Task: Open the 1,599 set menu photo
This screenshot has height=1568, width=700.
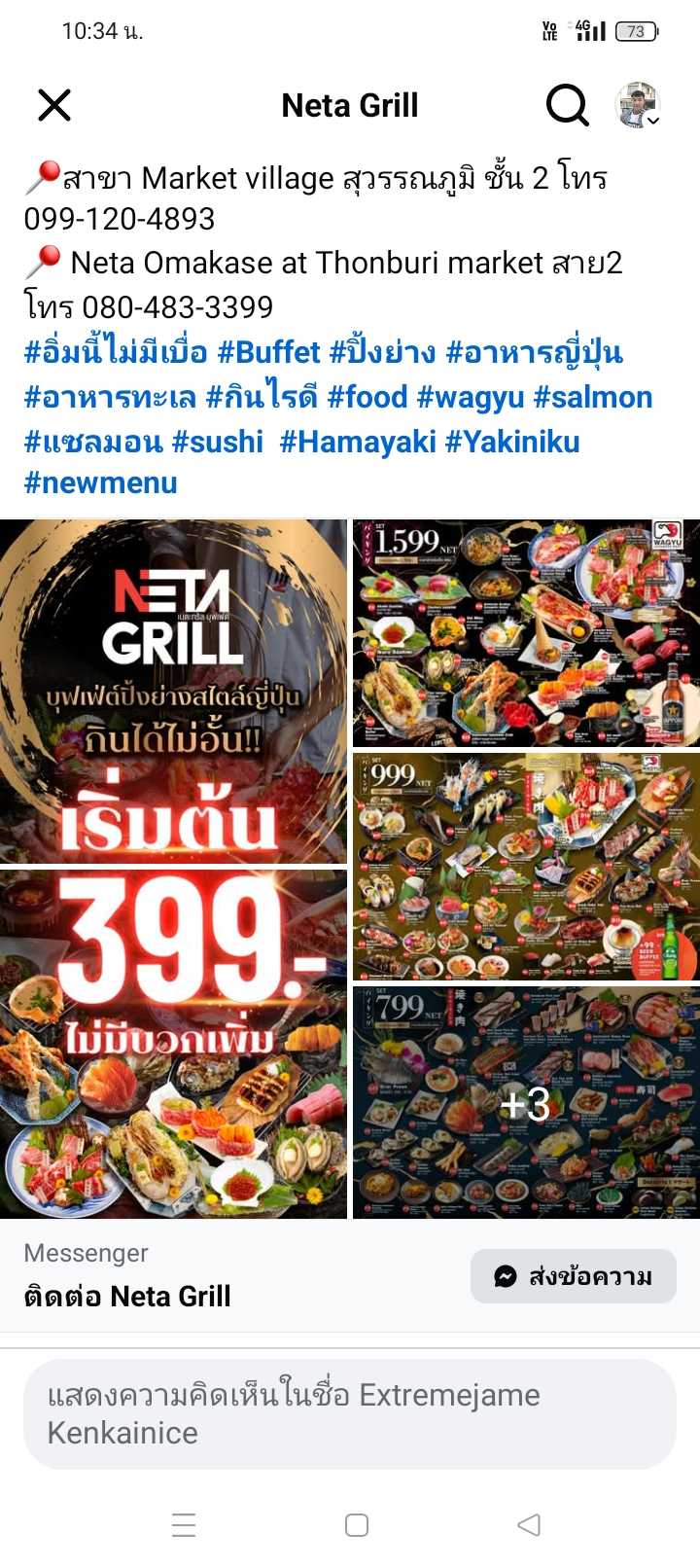Action: (x=525, y=632)
